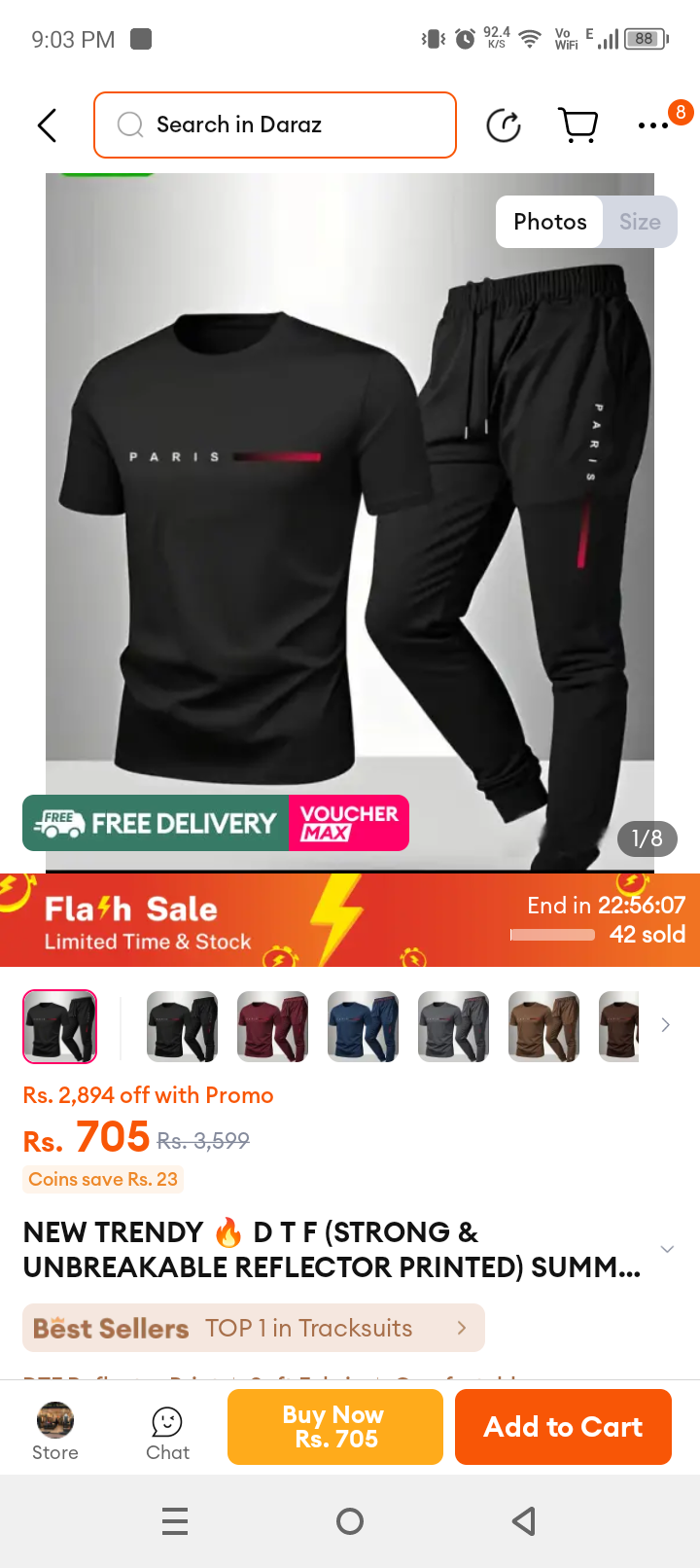
Task: Tap the share icon in the top bar
Action: point(504,125)
